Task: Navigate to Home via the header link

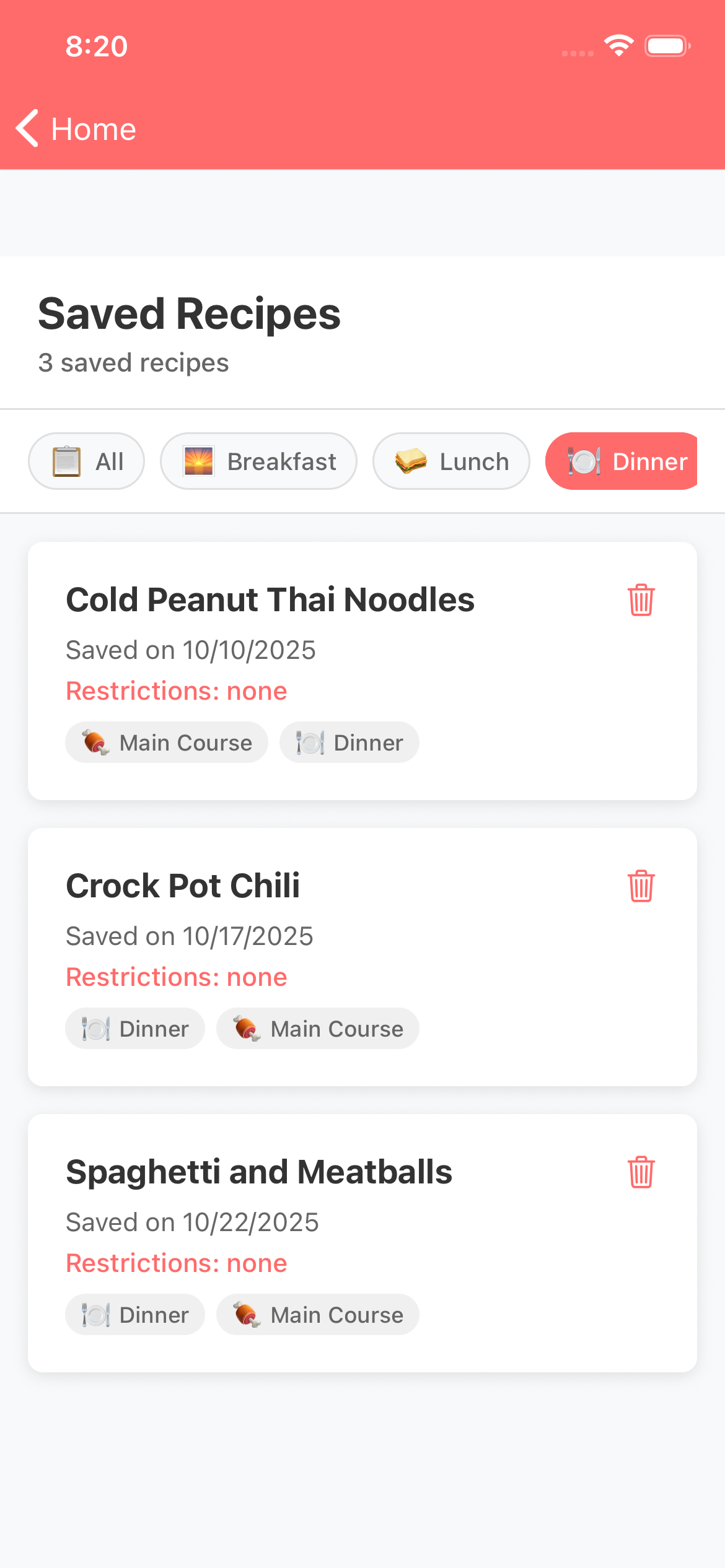Action: click(93, 128)
